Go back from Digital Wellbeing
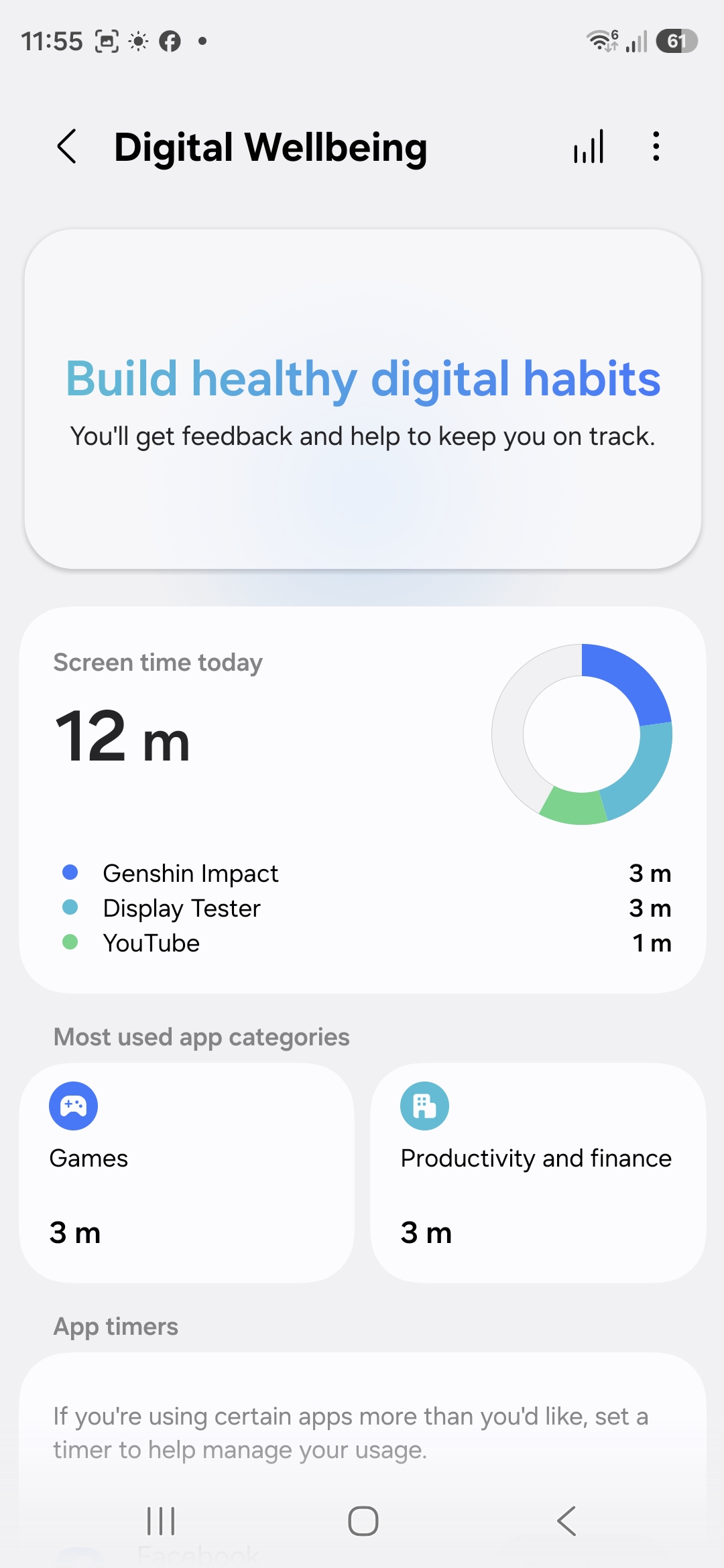This screenshot has width=724, height=1568. point(67,147)
